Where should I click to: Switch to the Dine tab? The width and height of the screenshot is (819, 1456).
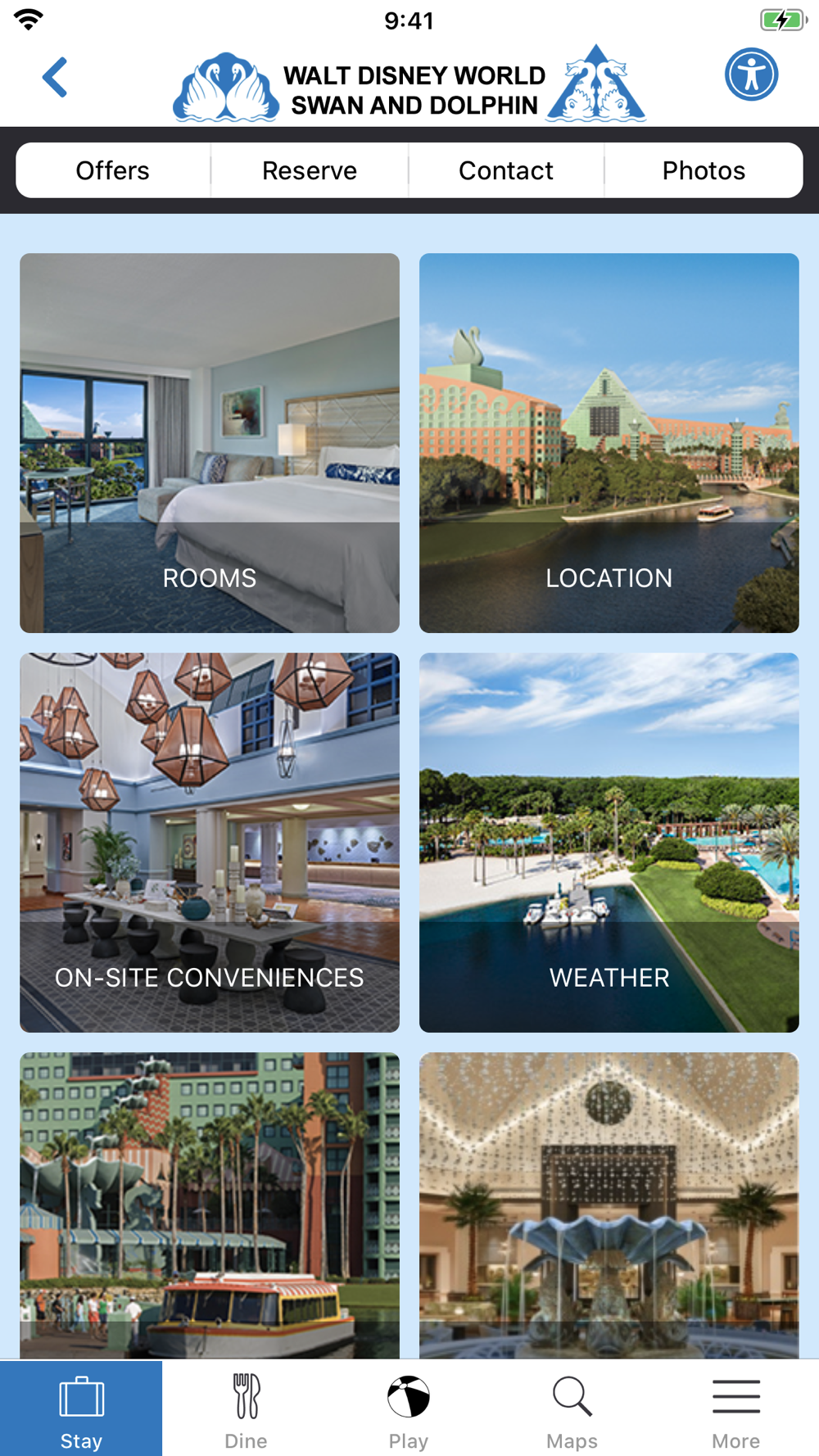click(246, 1409)
